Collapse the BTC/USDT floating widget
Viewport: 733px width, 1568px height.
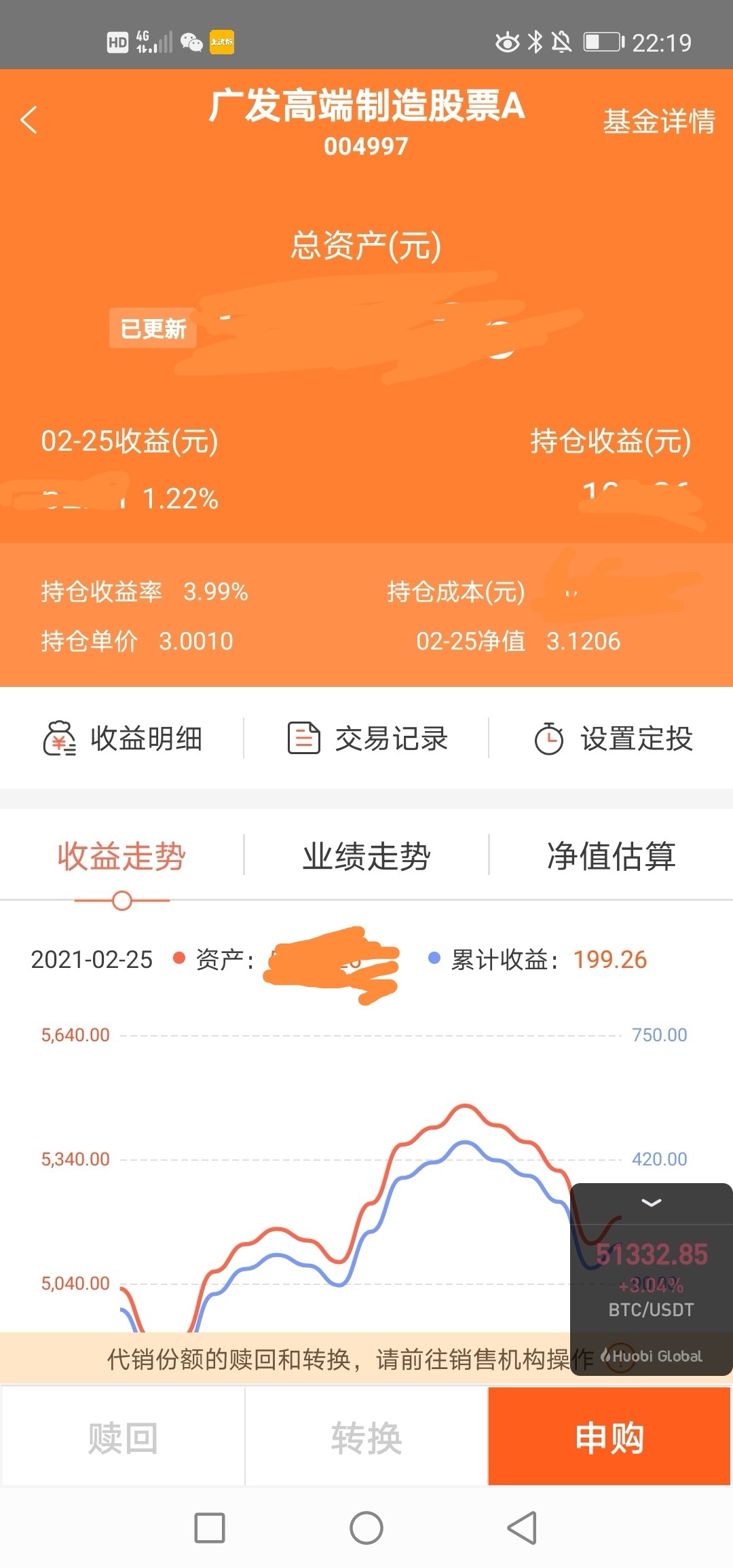coord(652,1203)
